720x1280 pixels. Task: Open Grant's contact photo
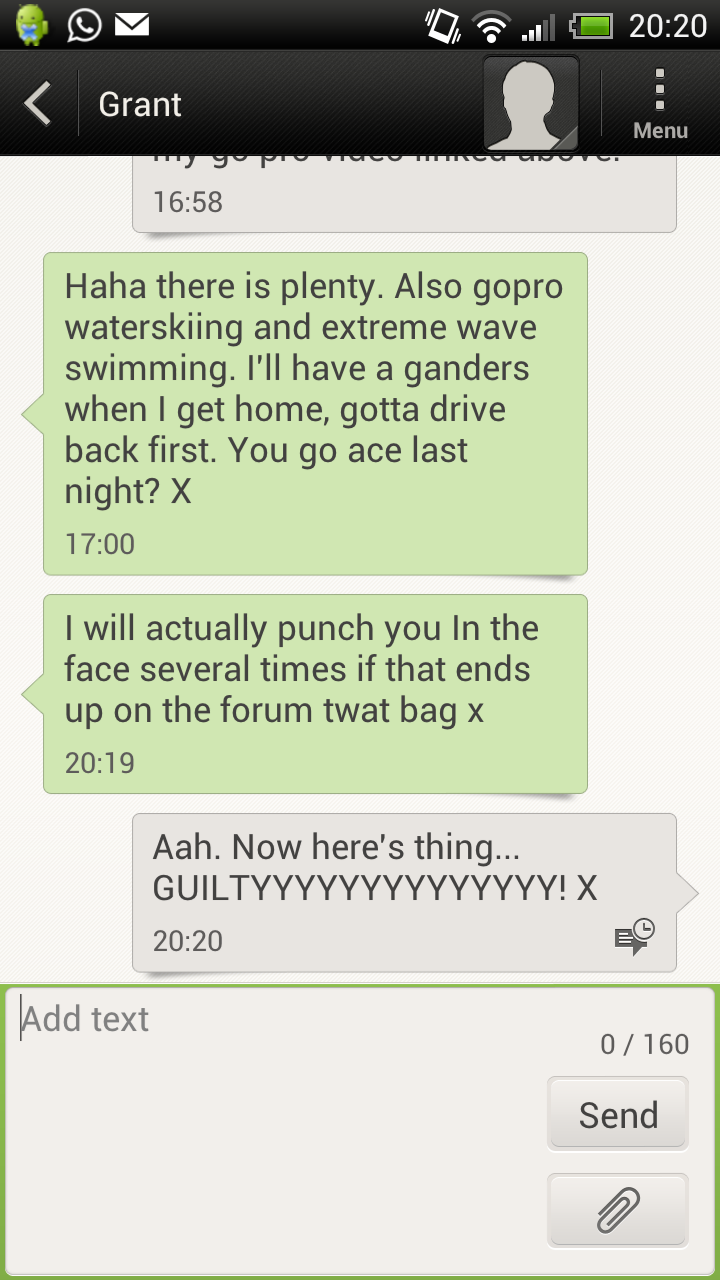pyautogui.click(x=531, y=104)
